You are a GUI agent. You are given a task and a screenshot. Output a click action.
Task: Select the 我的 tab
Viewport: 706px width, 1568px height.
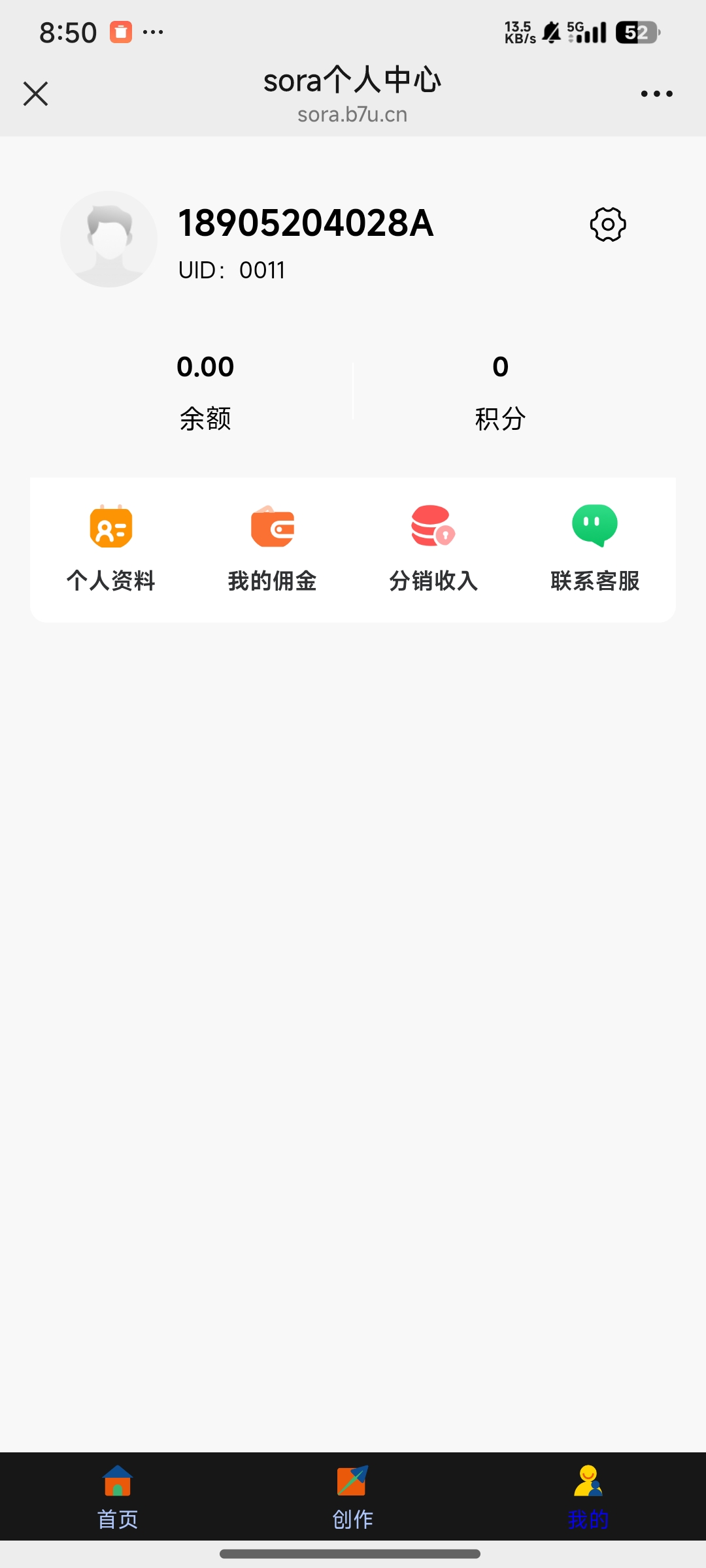[588, 1519]
